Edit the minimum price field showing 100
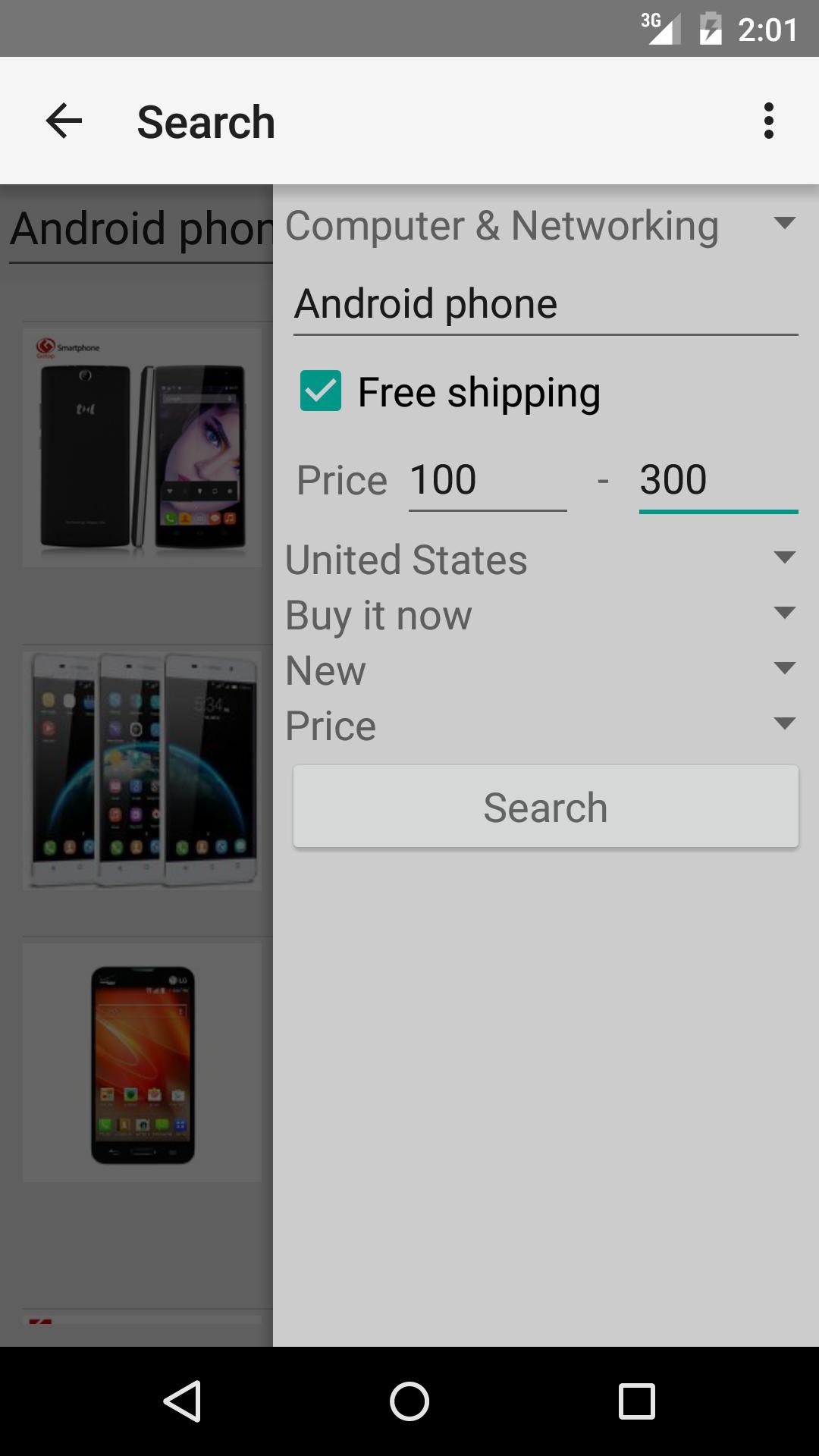This screenshot has width=819, height=1456. point(487,480)
